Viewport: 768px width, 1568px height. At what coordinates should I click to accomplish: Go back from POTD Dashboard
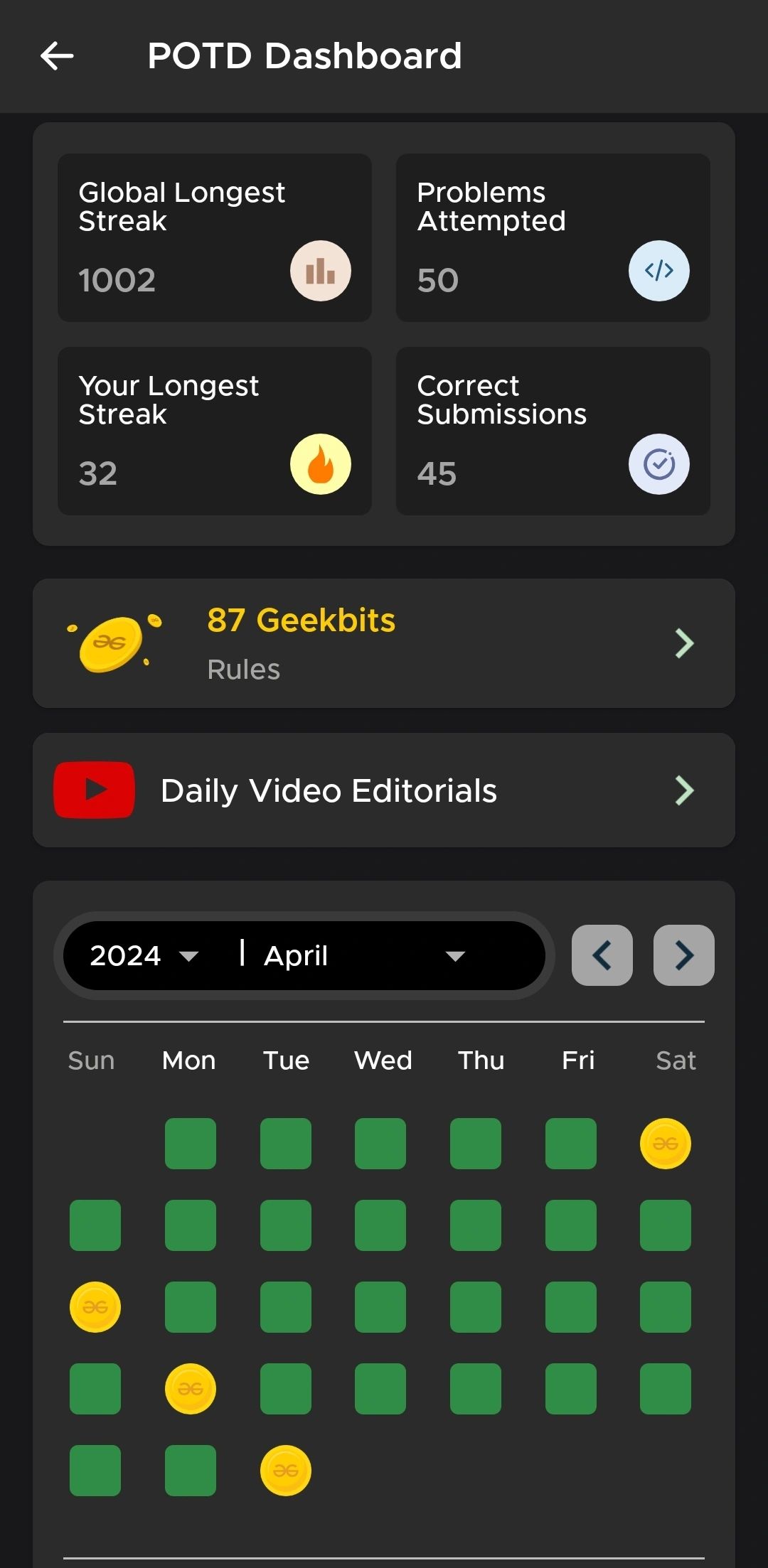point(57,56)
